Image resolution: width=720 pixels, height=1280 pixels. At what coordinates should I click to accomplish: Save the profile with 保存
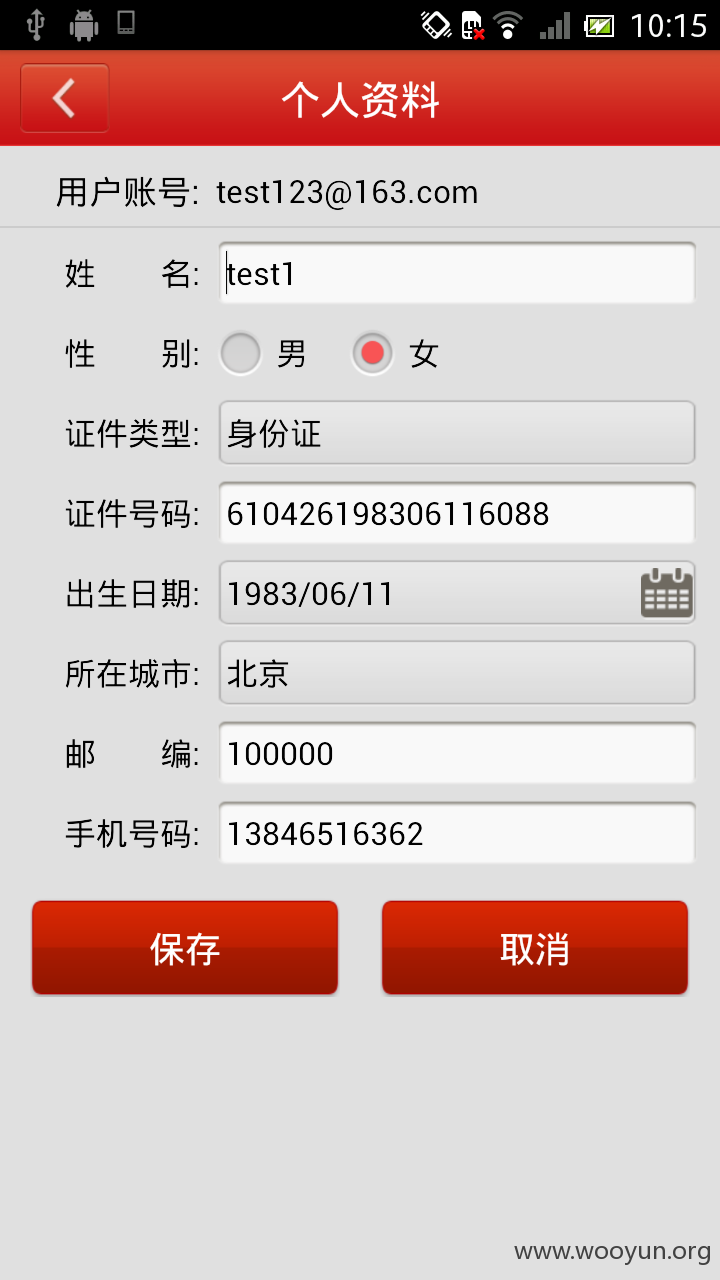(185, 948)
